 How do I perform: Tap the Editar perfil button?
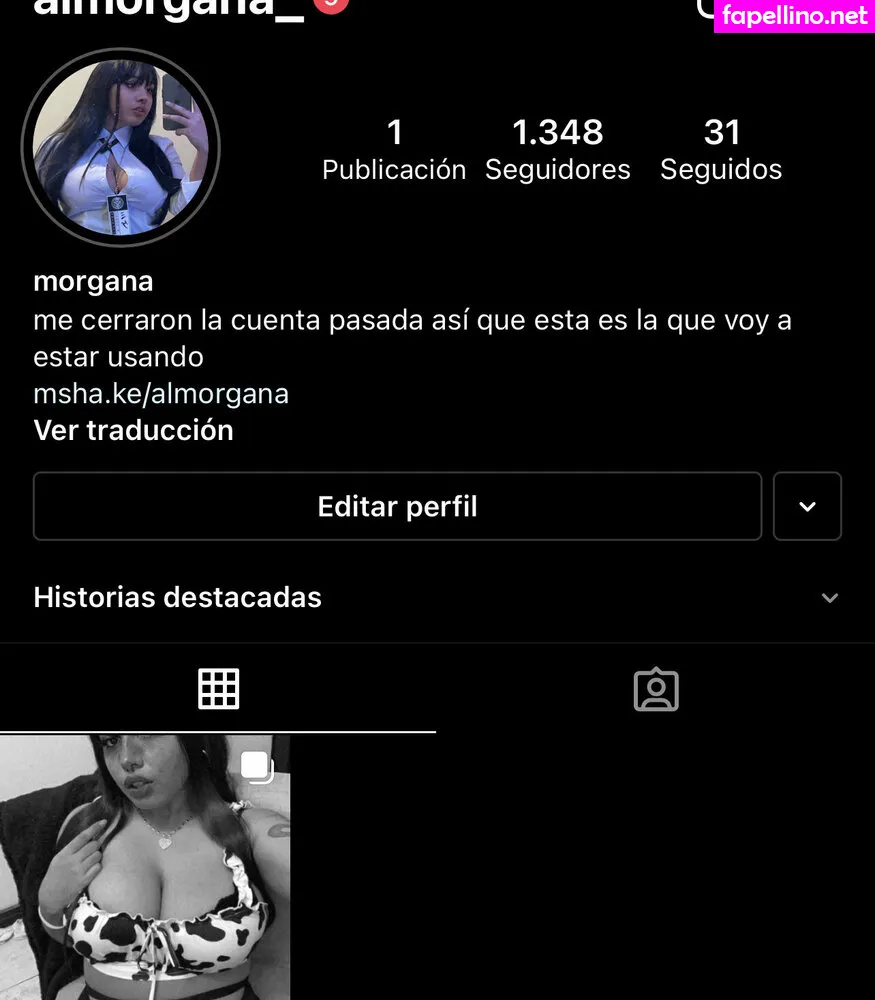[397, 507]
